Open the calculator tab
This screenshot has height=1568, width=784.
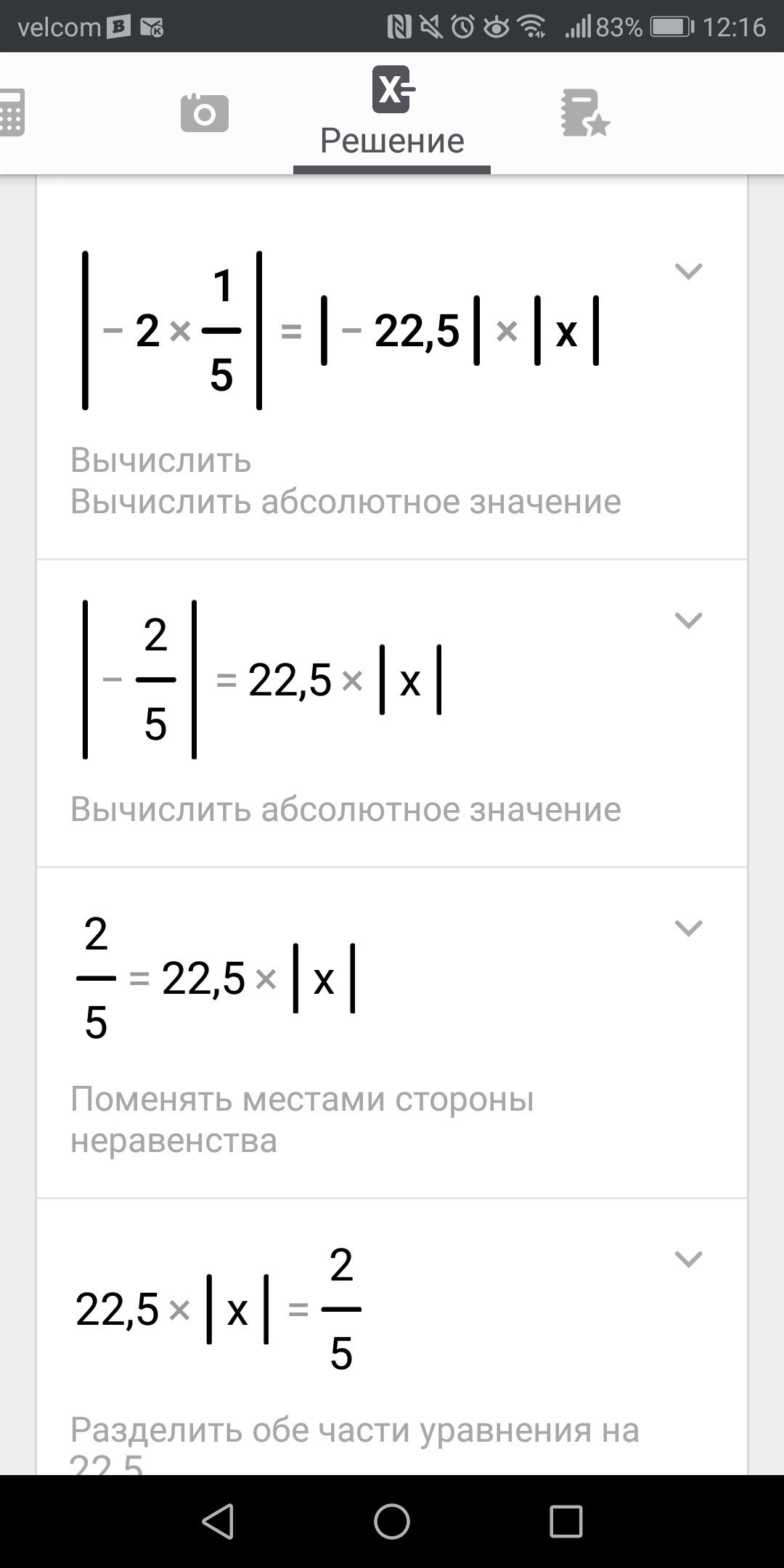coord(12,113)
